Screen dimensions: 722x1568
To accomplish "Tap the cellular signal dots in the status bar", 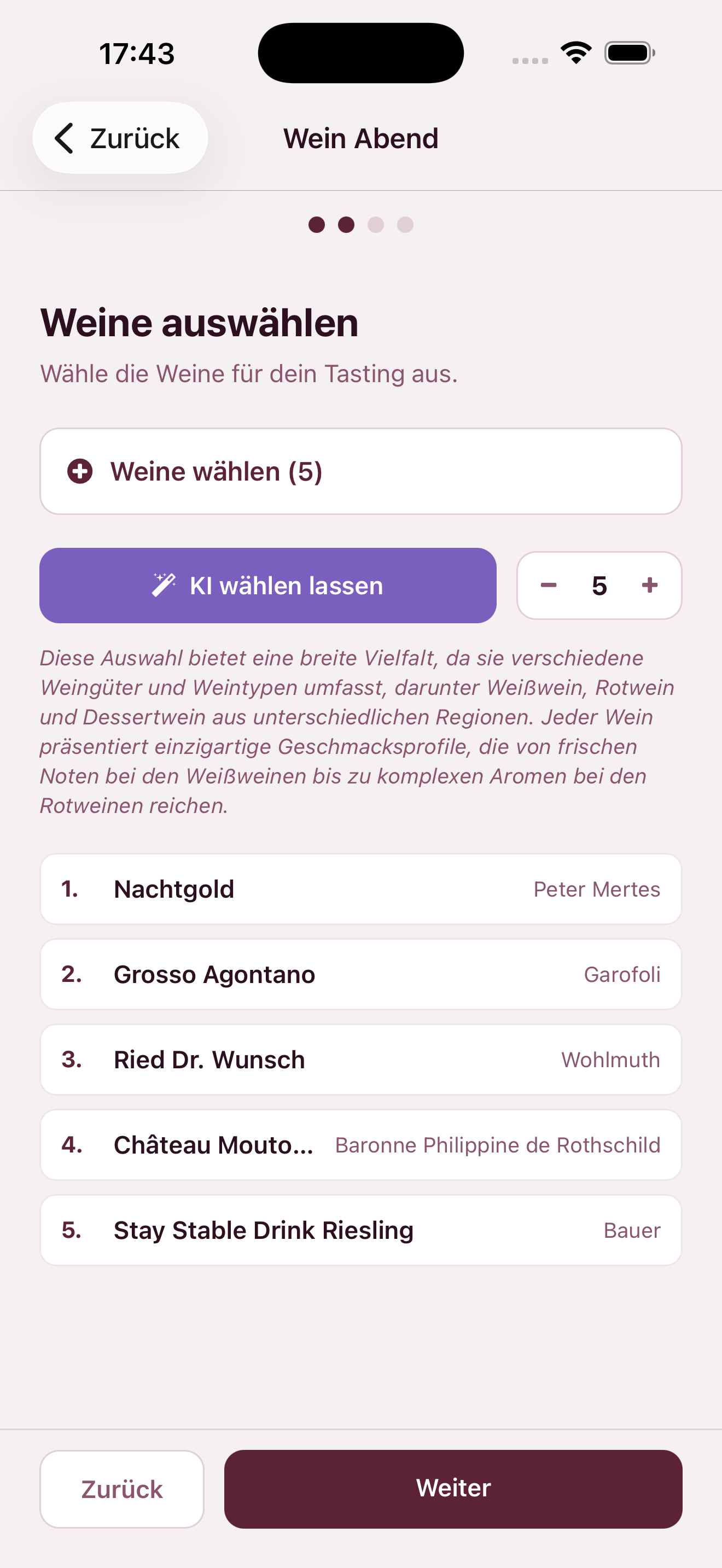I will click(x=529, y=59).
